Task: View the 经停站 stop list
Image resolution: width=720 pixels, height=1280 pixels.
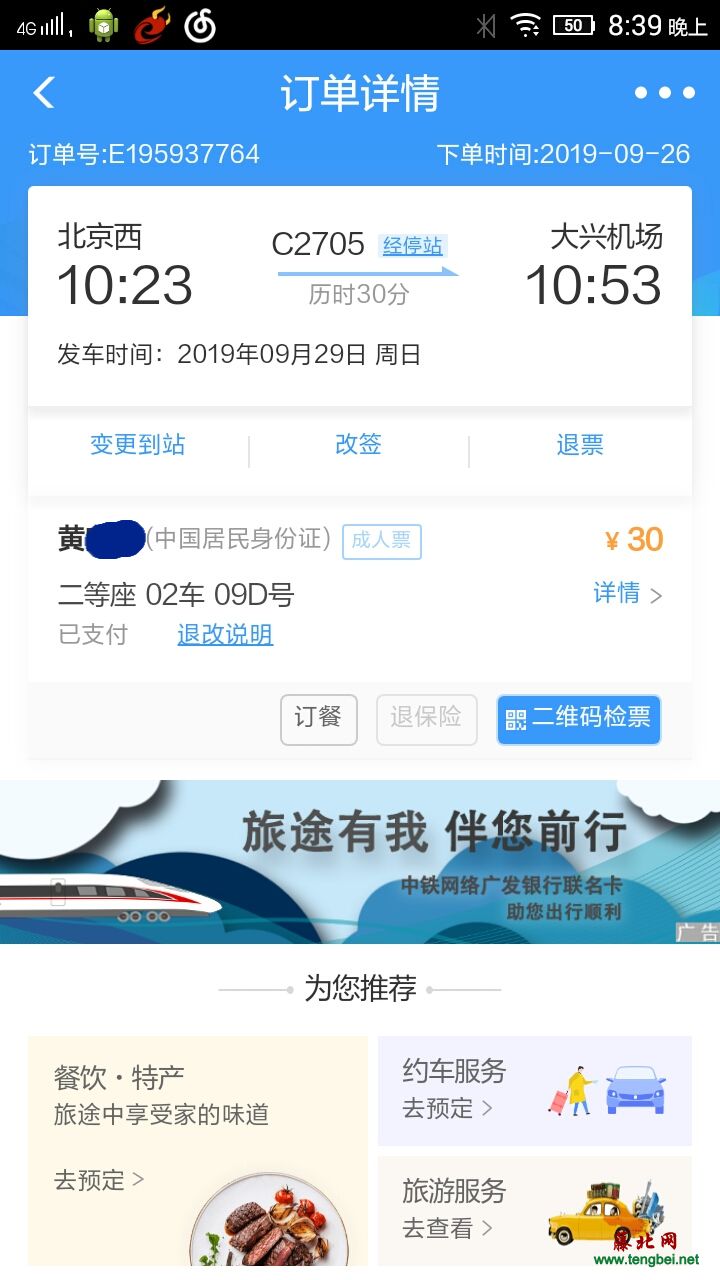Action: [x=412, y=245]
